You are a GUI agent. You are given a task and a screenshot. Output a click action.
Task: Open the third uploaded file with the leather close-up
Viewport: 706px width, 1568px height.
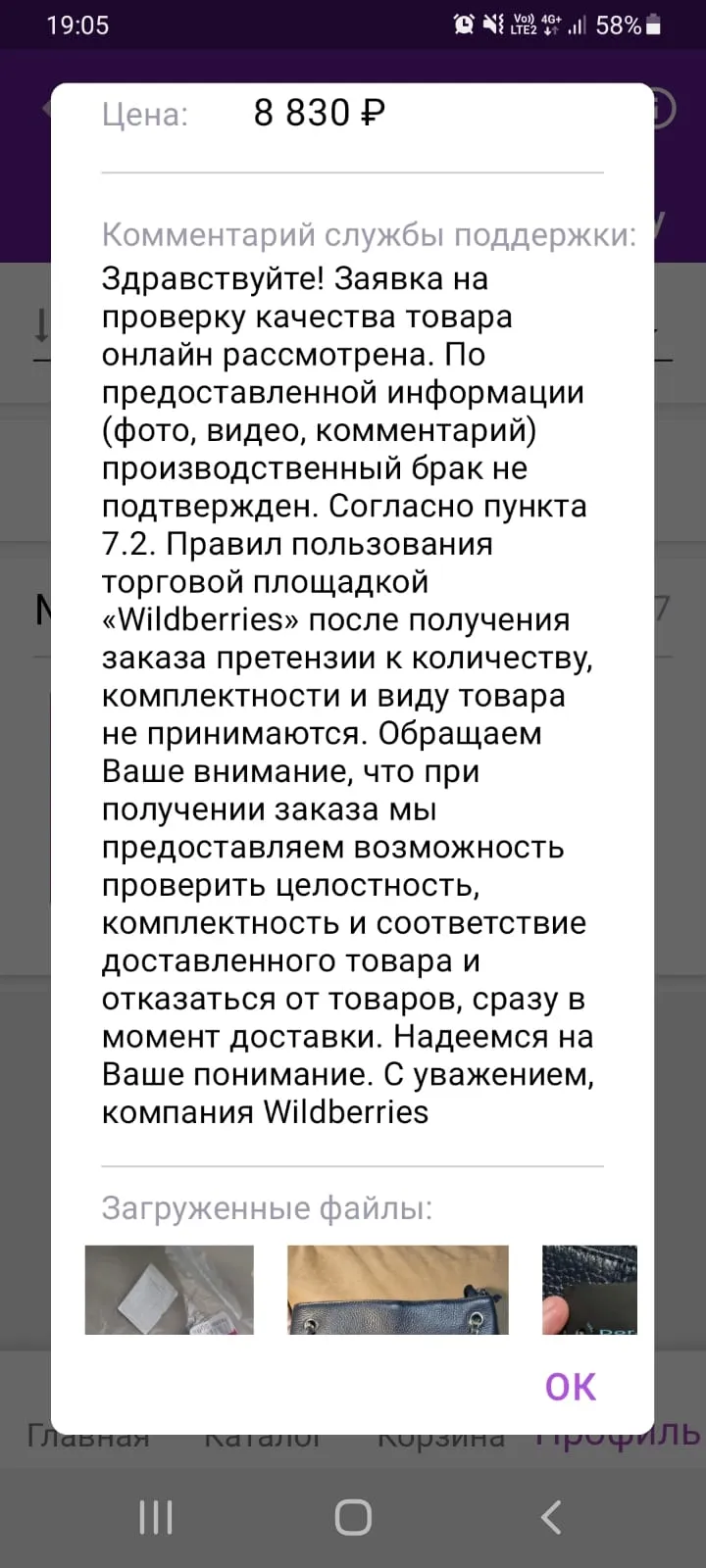(x=589, y=1290)
